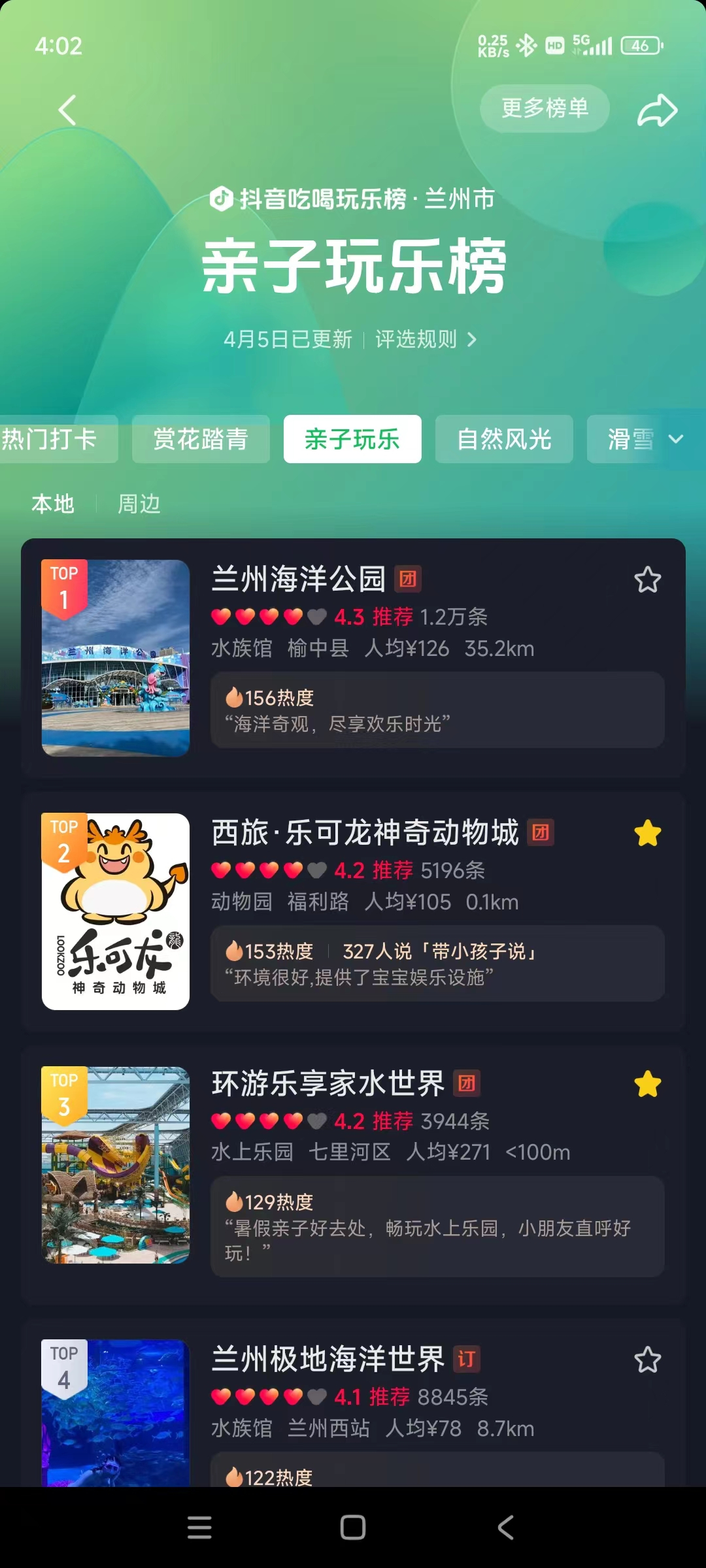Switch to the 赏花踏青 tab
This screenshot has width=706, height=1568.
pyautogui.click(x=201, y=439)
